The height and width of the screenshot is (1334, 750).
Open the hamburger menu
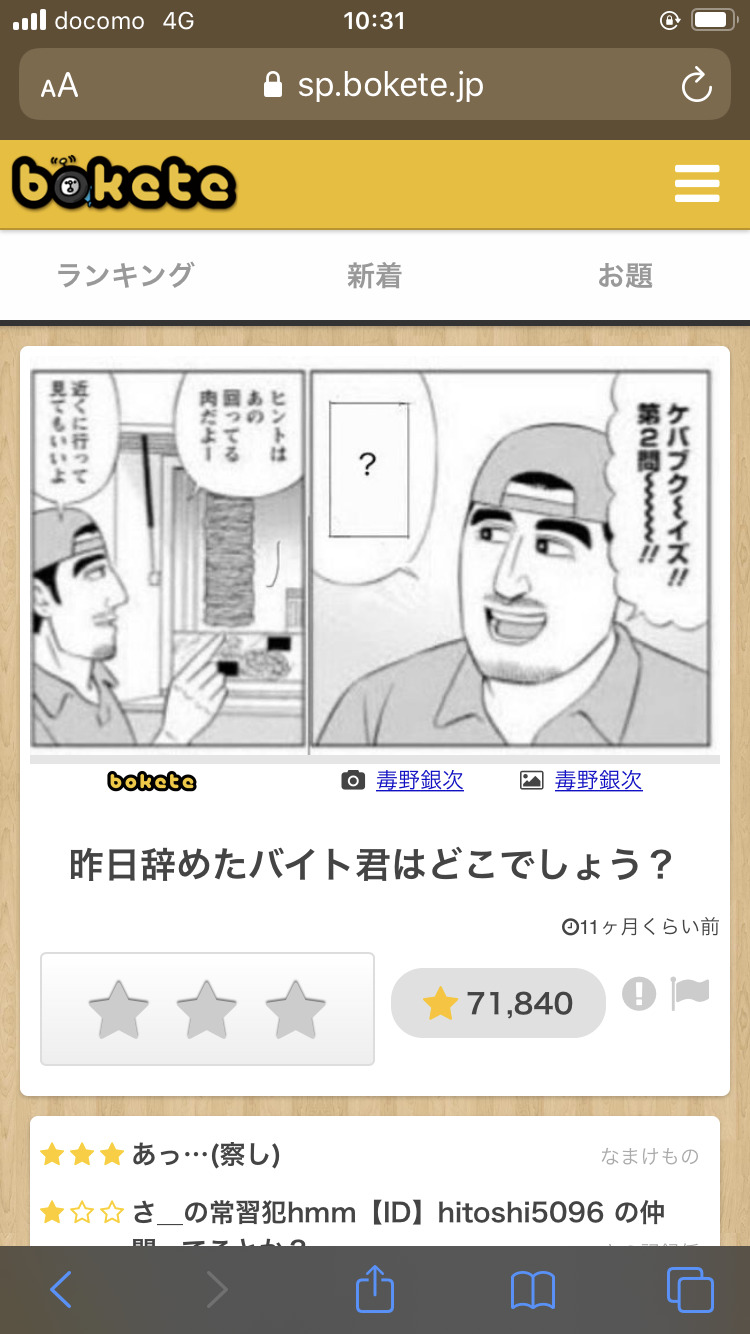(697, 184)
